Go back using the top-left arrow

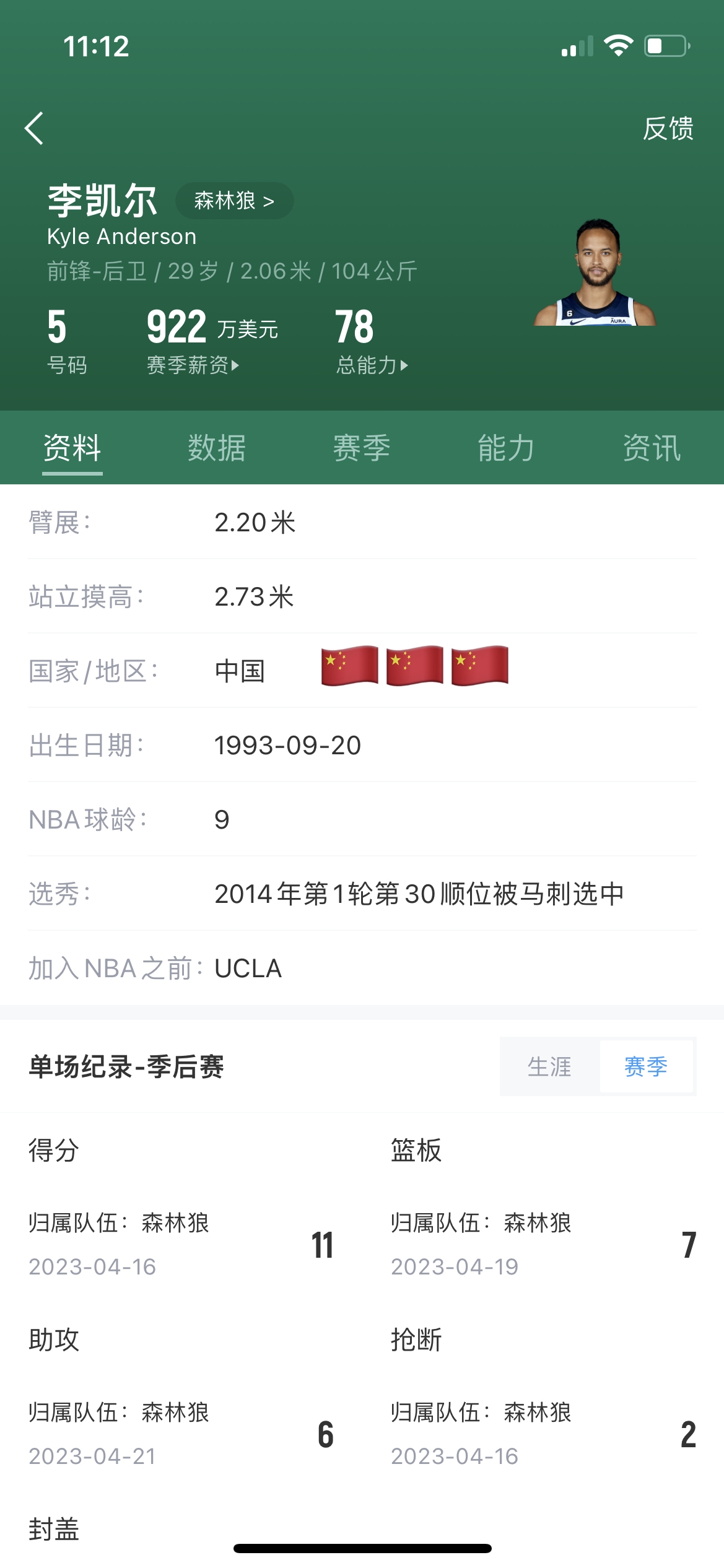point(34,128)
